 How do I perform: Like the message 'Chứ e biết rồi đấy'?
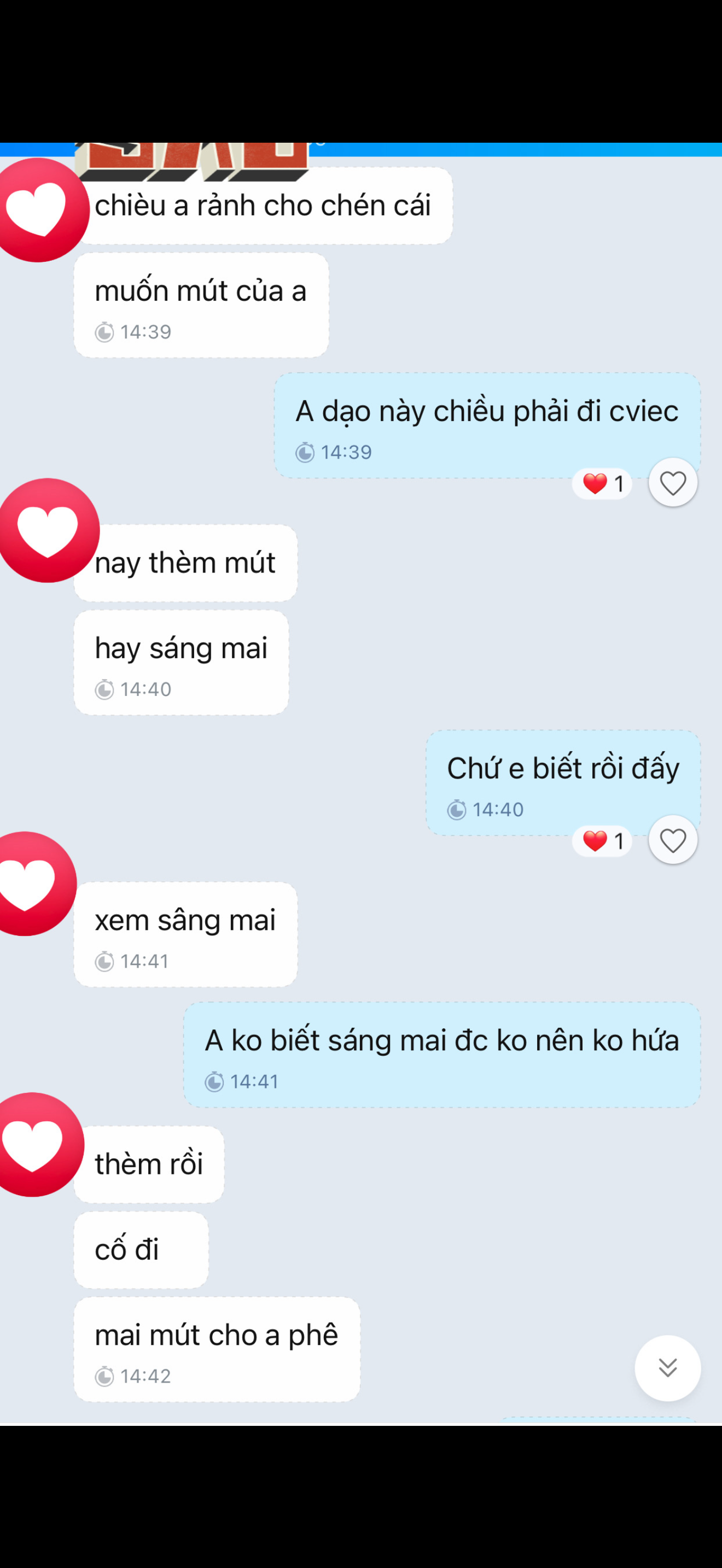pyautogui.click(x=673, y=841)
